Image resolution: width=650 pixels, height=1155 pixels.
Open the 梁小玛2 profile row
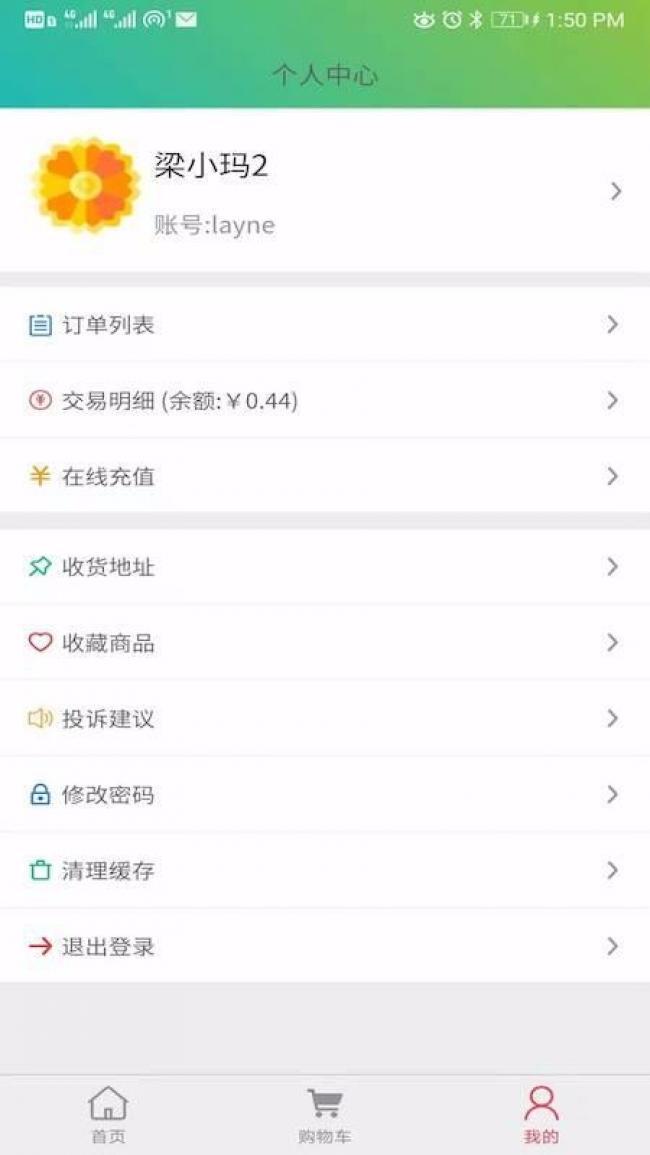tap(325, 191)
